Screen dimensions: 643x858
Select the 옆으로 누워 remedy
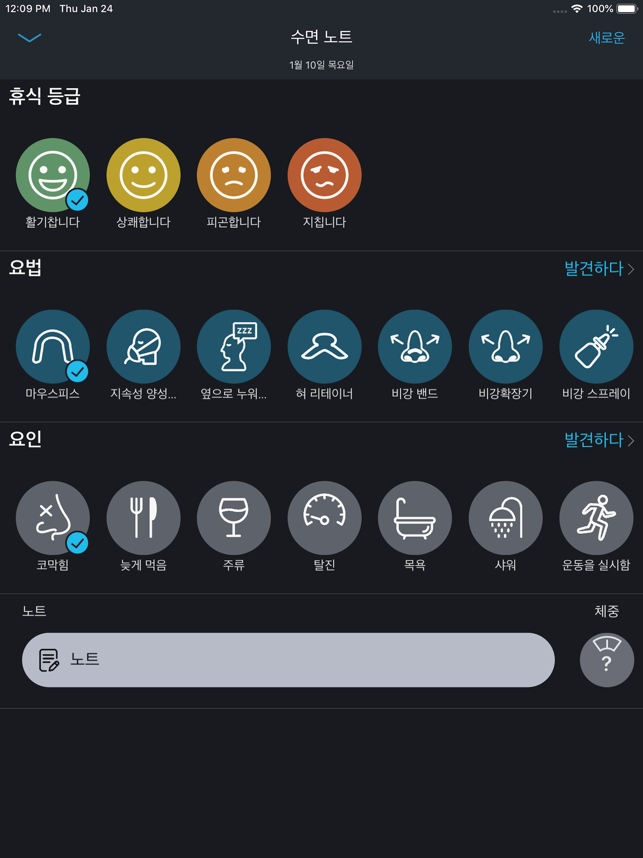coord(233,347)
